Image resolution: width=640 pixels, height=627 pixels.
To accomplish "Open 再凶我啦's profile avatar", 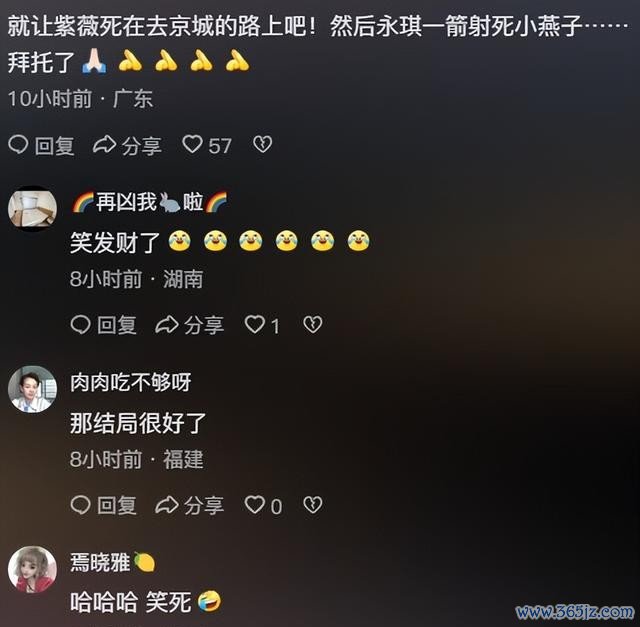I will click(x=32, y=208).
